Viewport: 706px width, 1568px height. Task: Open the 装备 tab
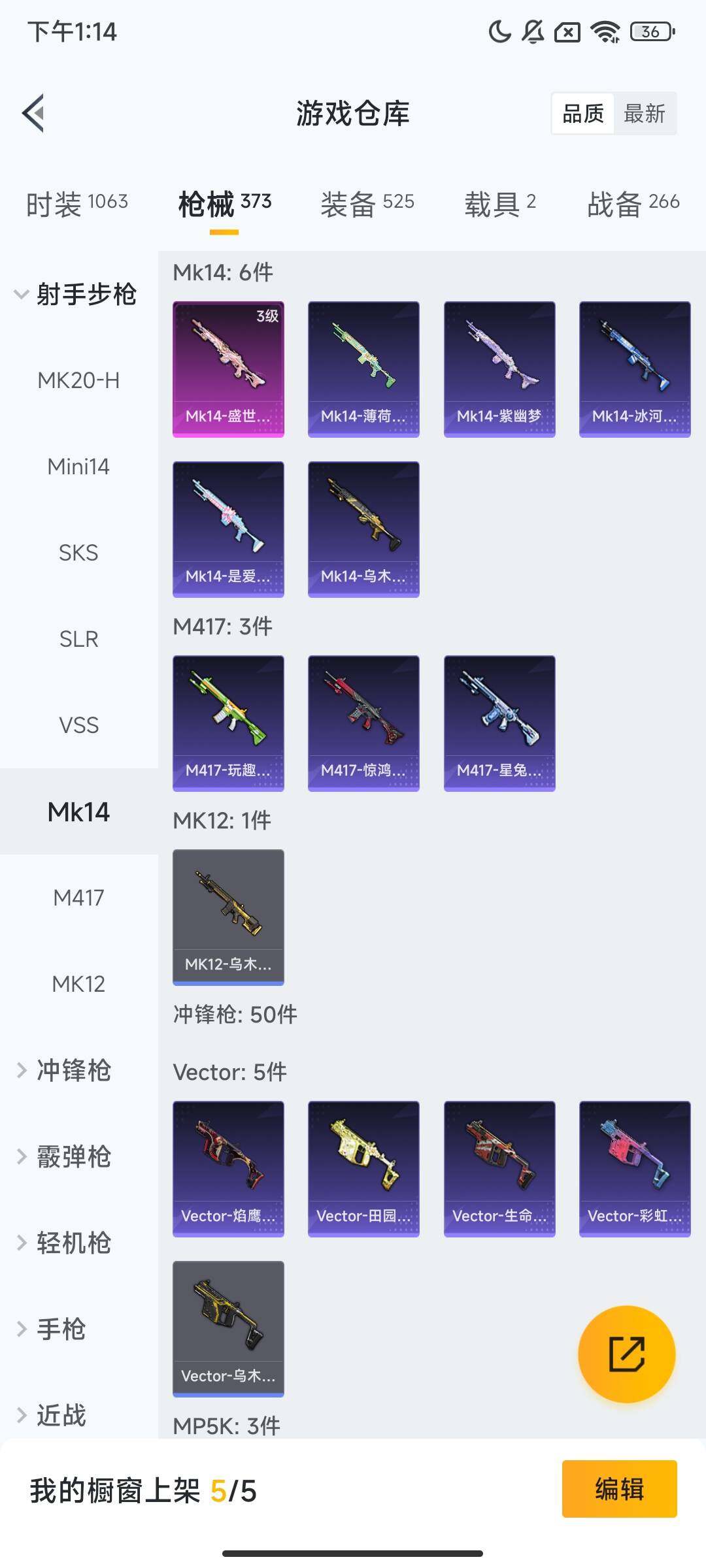[367, 204]
